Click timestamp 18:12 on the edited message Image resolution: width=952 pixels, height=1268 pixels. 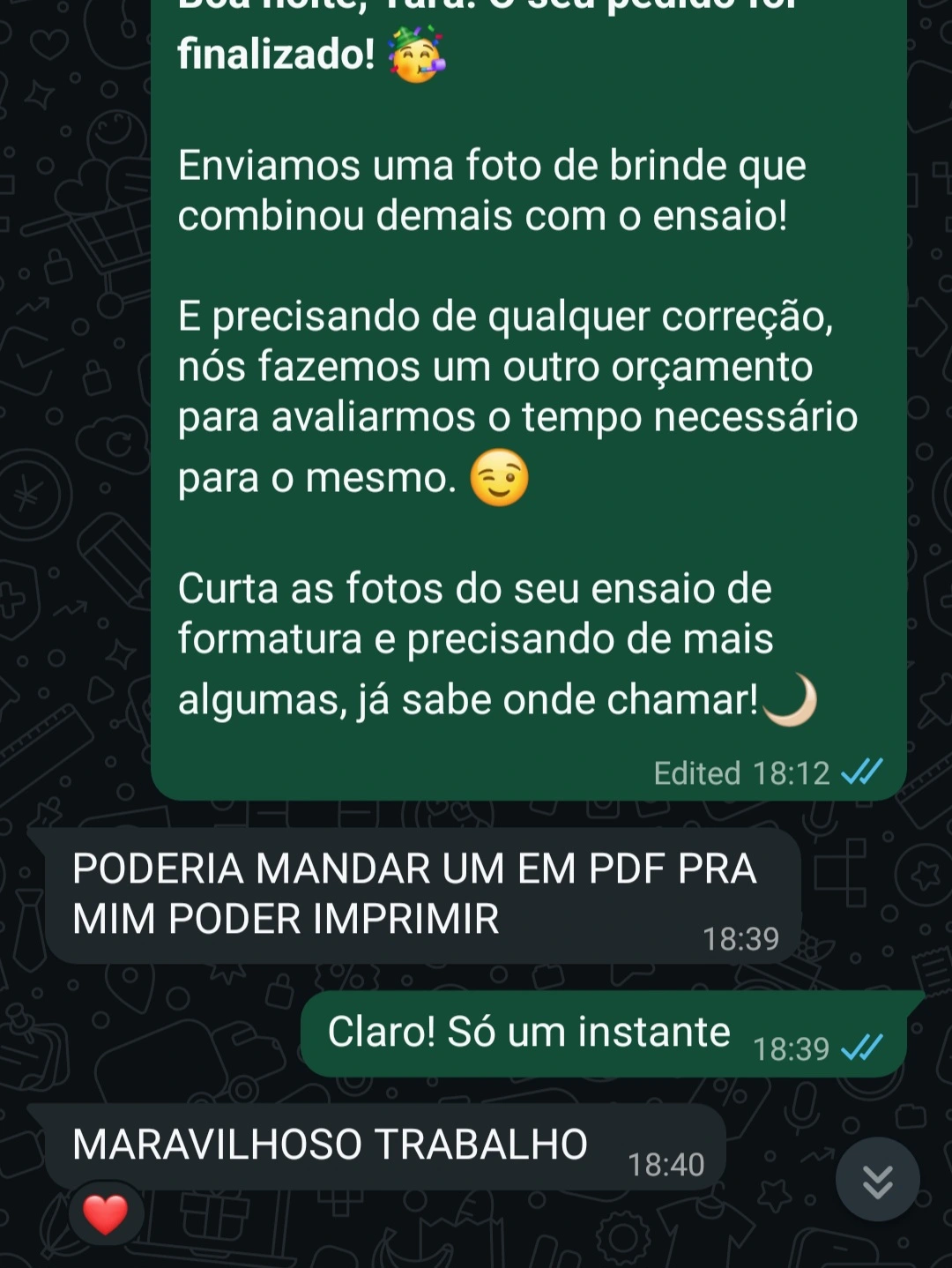click(x=792, y=773)
